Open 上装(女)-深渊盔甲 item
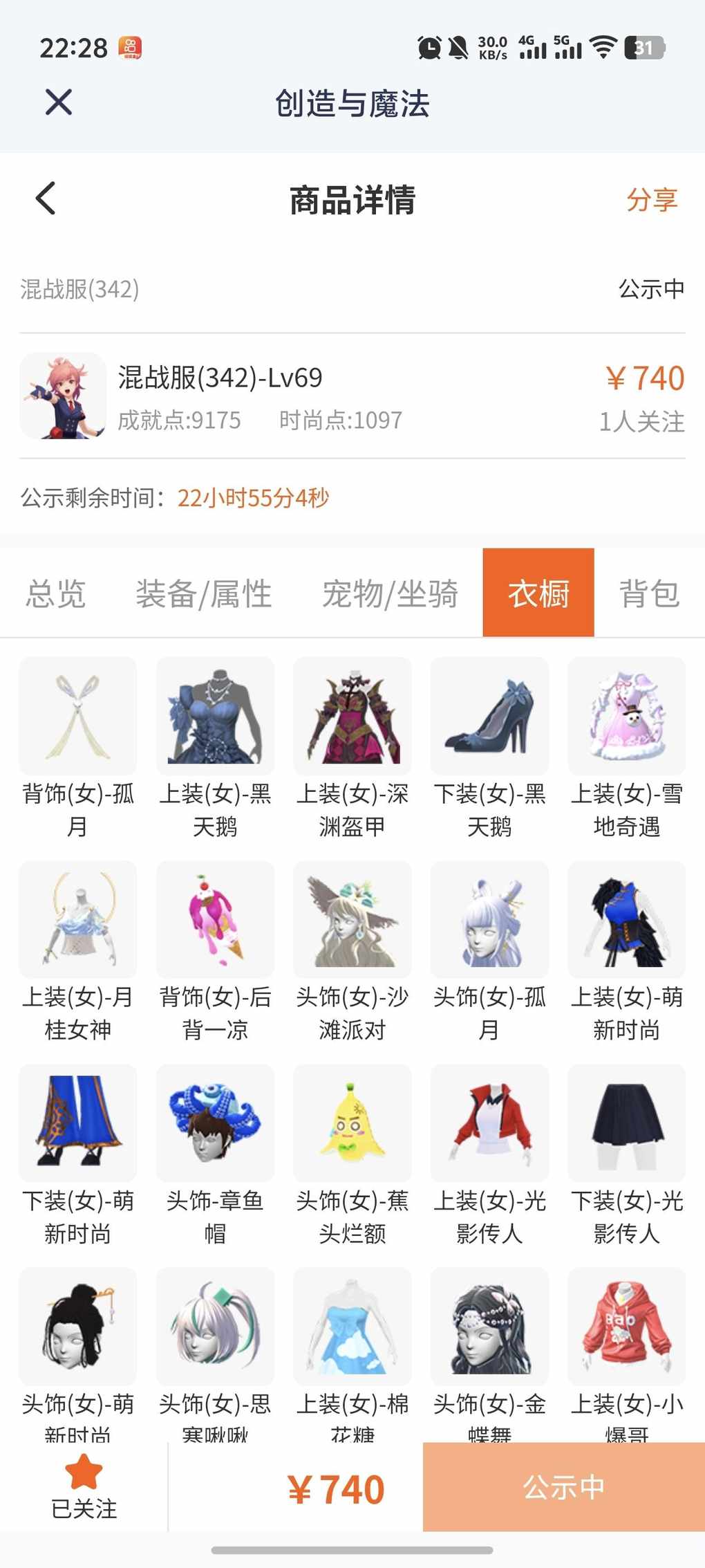705x1568 pixels. click(352, 747)
